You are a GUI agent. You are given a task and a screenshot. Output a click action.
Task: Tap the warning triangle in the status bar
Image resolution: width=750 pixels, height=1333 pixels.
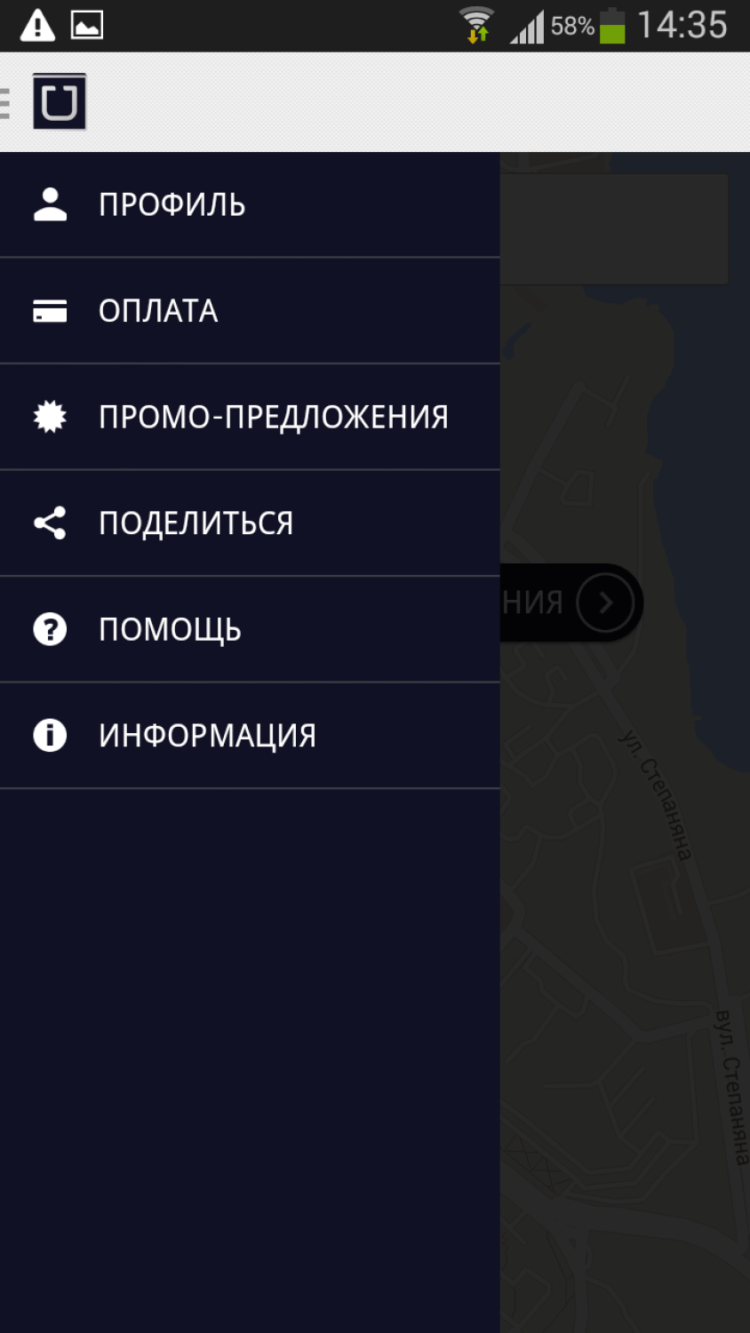coord(37,23)
